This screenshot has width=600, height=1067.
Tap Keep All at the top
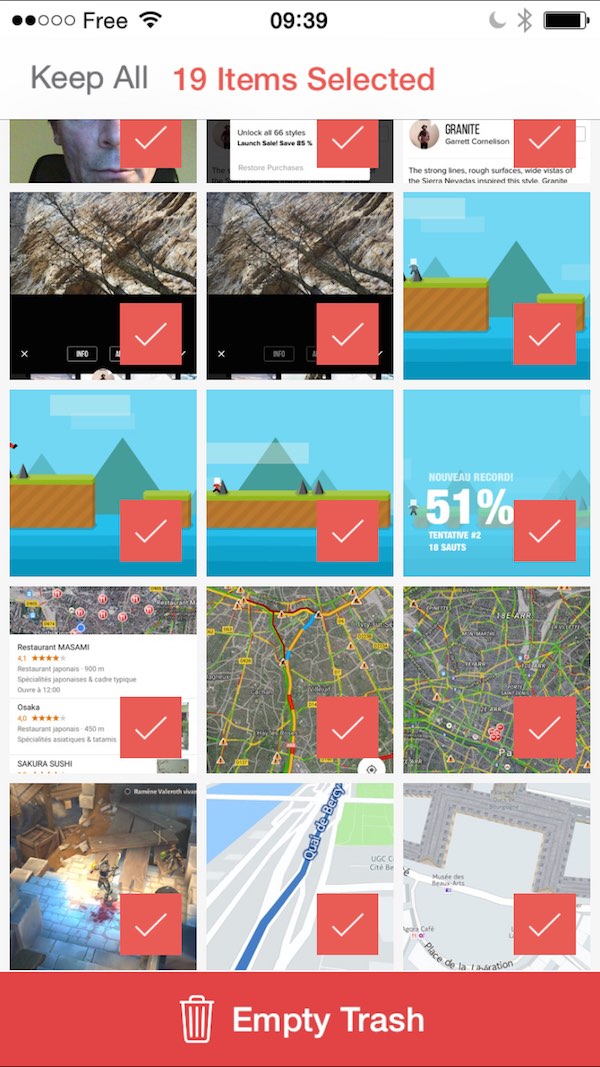click(89, 79)
